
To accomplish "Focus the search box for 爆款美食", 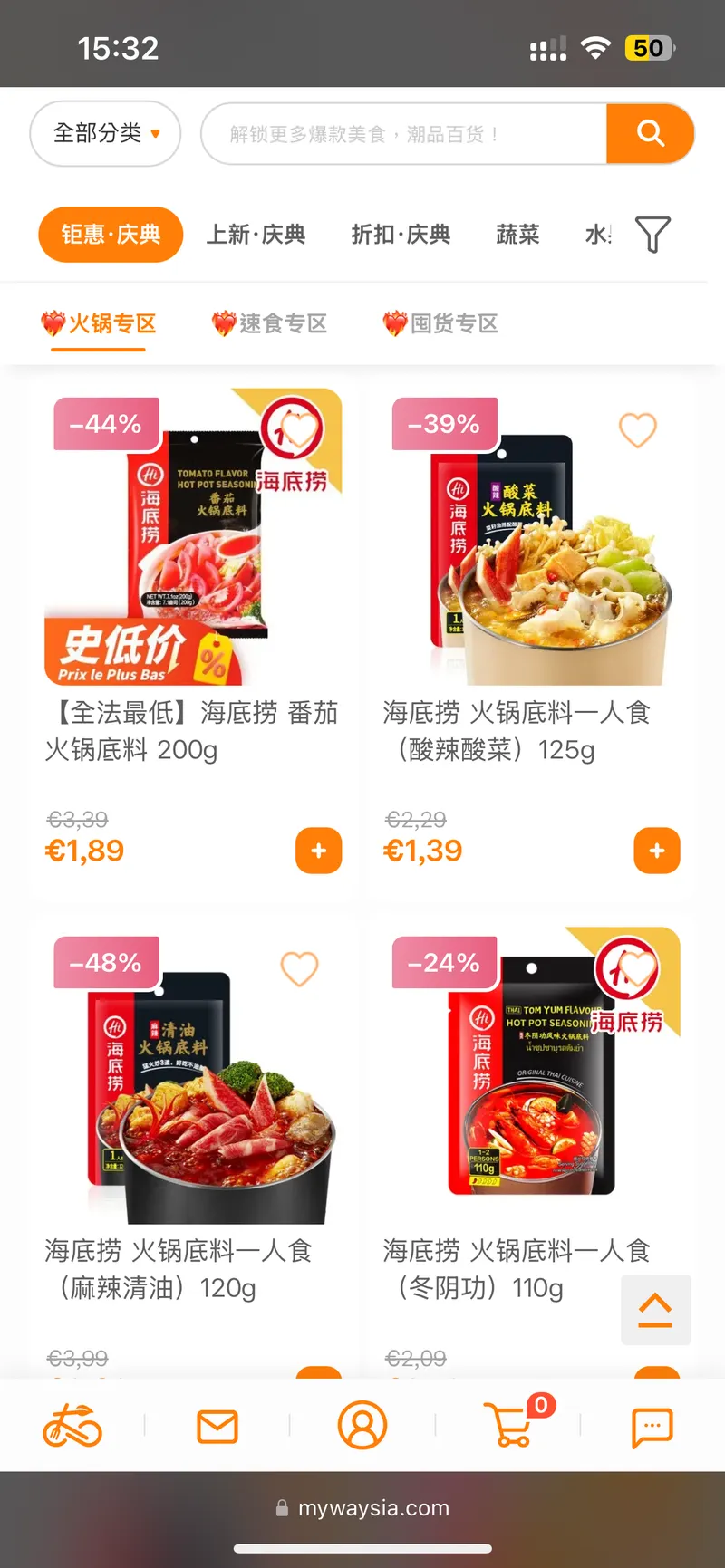I will tap(403, 134).
